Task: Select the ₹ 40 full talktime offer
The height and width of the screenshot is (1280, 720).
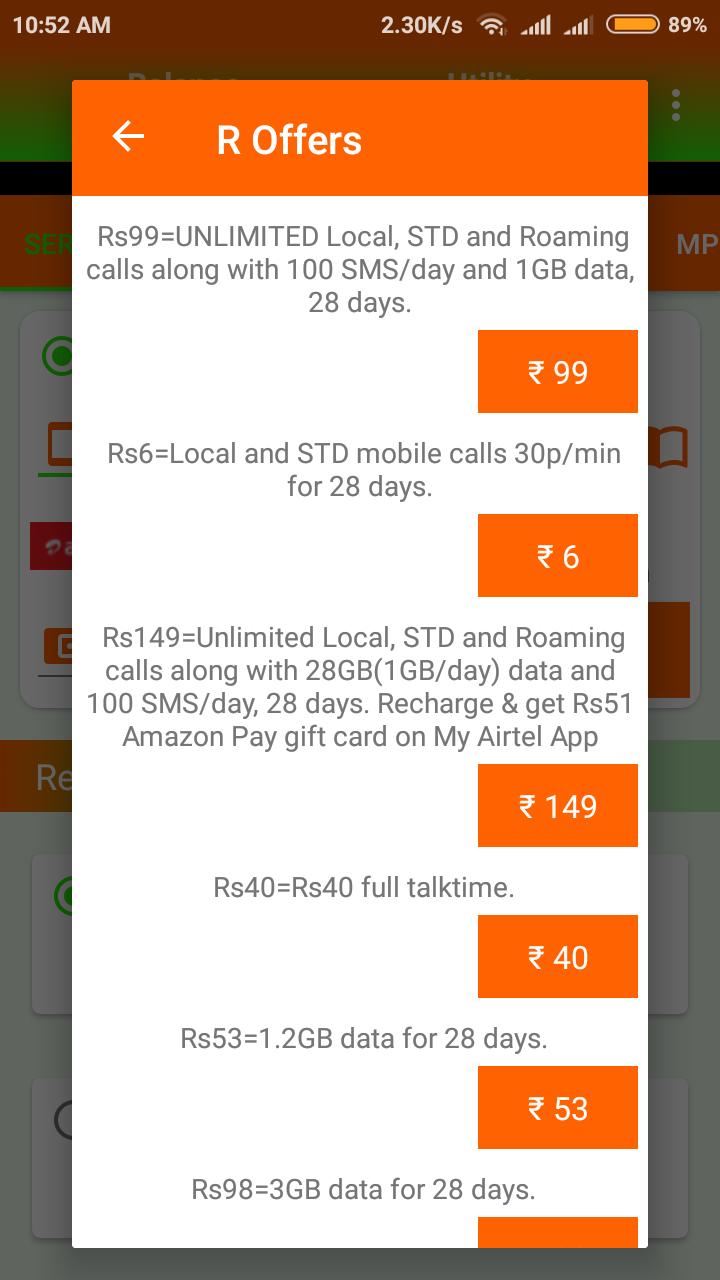Action: pyautogui.click(x=557, y=957)
